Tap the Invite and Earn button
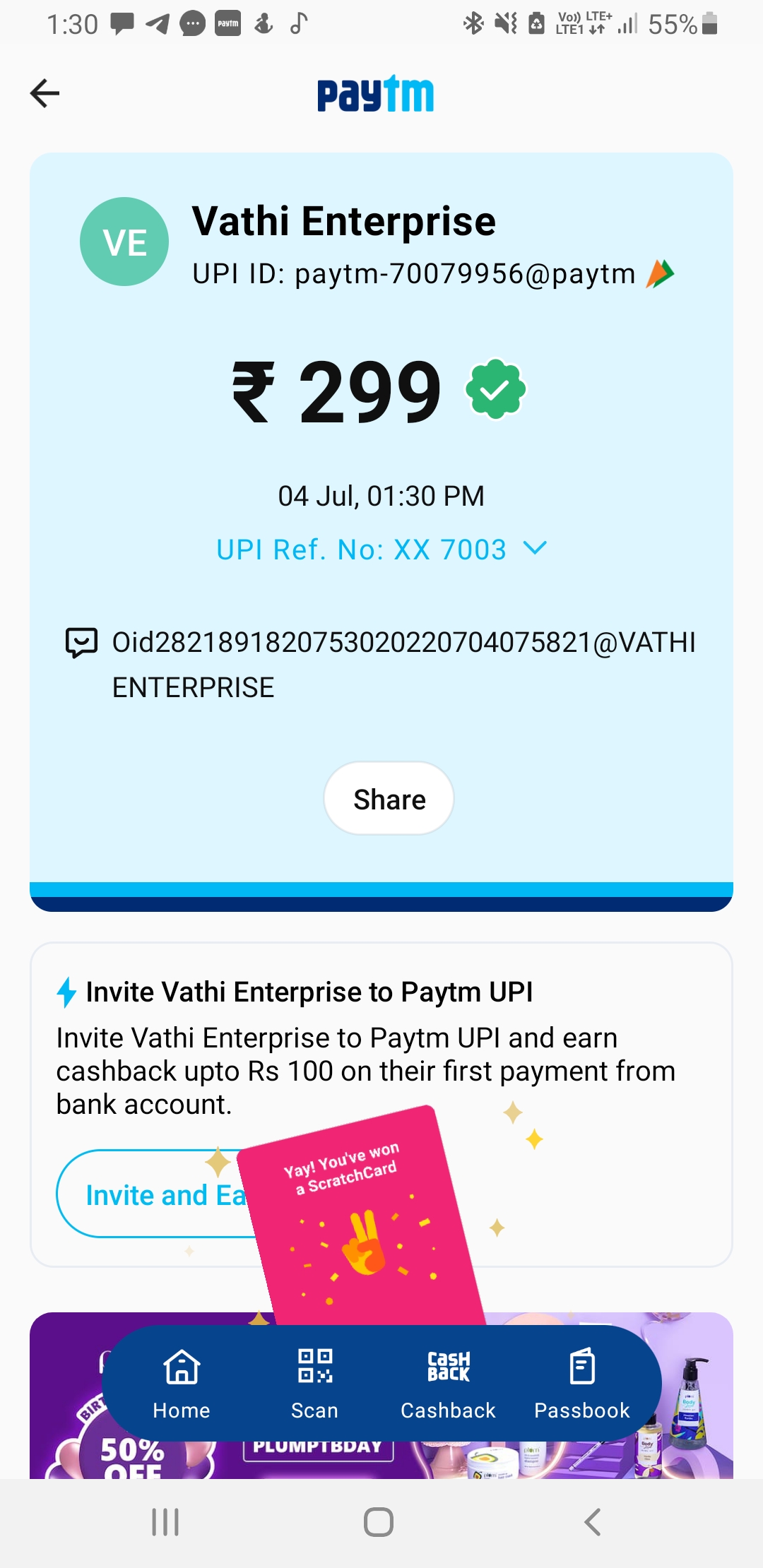 point(155,1195)
